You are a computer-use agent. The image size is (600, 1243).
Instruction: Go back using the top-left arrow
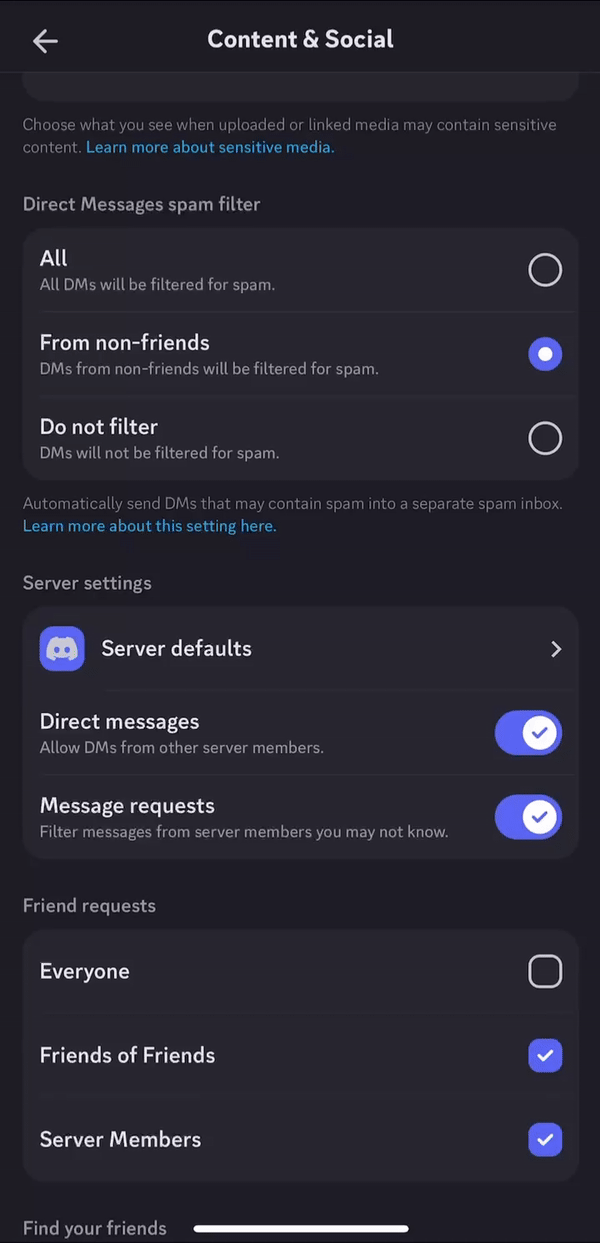pos(45,40)
